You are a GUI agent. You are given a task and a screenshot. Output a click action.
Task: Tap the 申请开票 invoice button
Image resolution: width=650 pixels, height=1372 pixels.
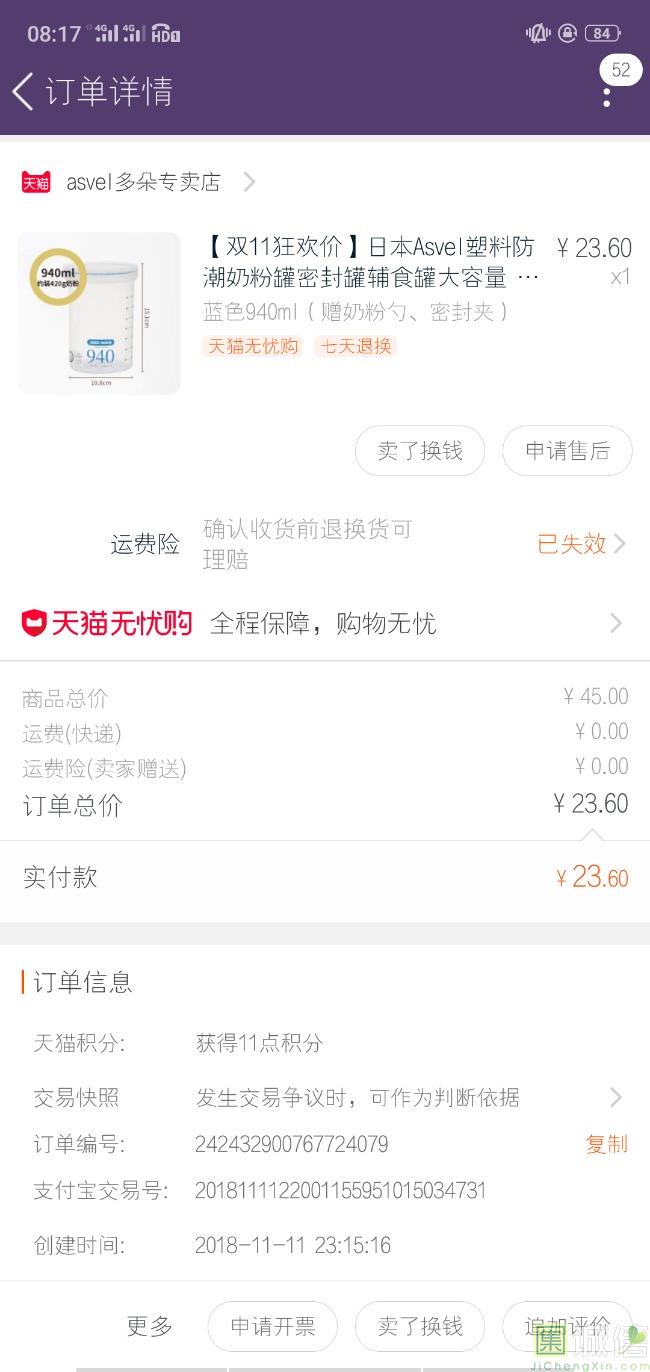click(272, 1327)
